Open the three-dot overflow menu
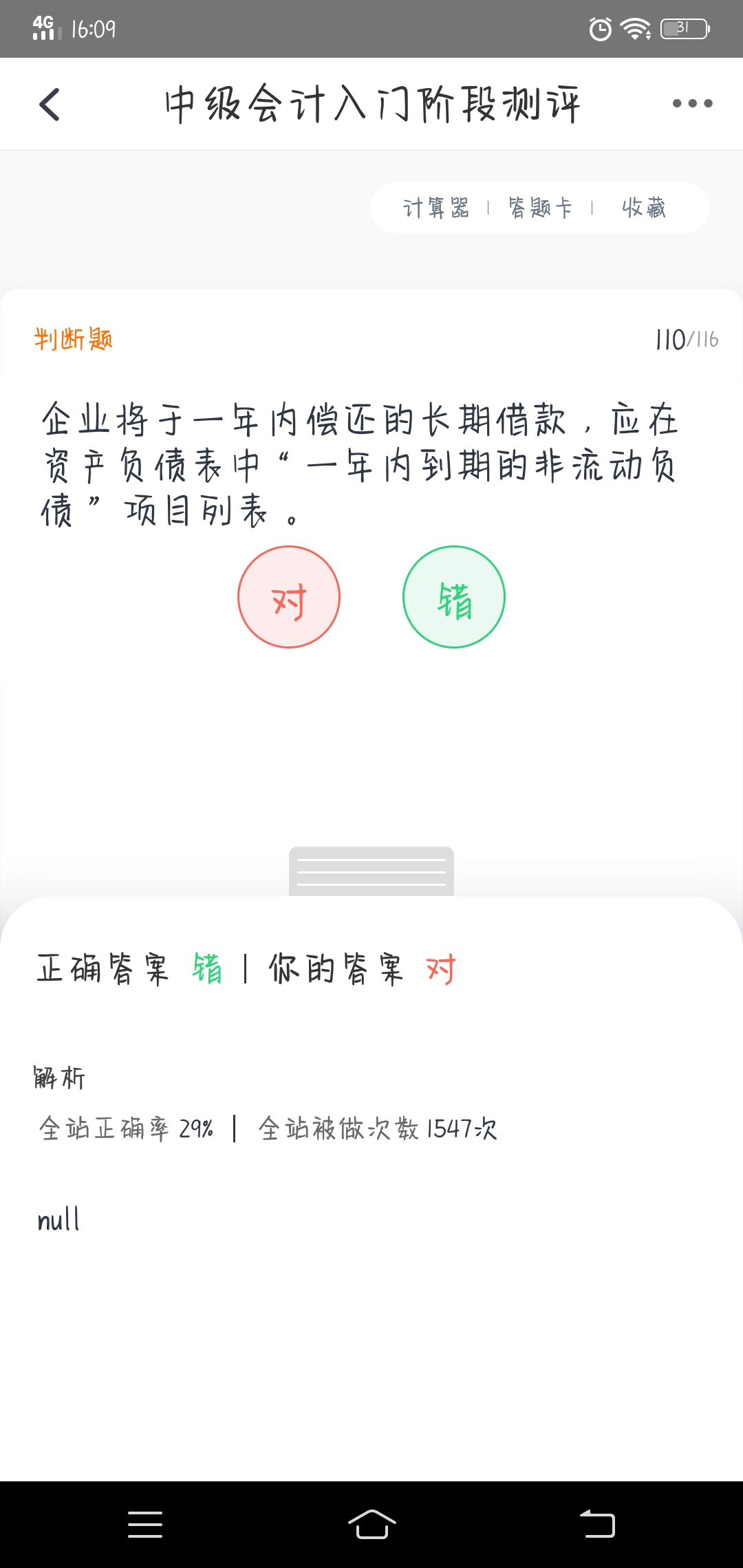Image resolution: width=743 pixels, height=1568 pixels. (692, 104)
